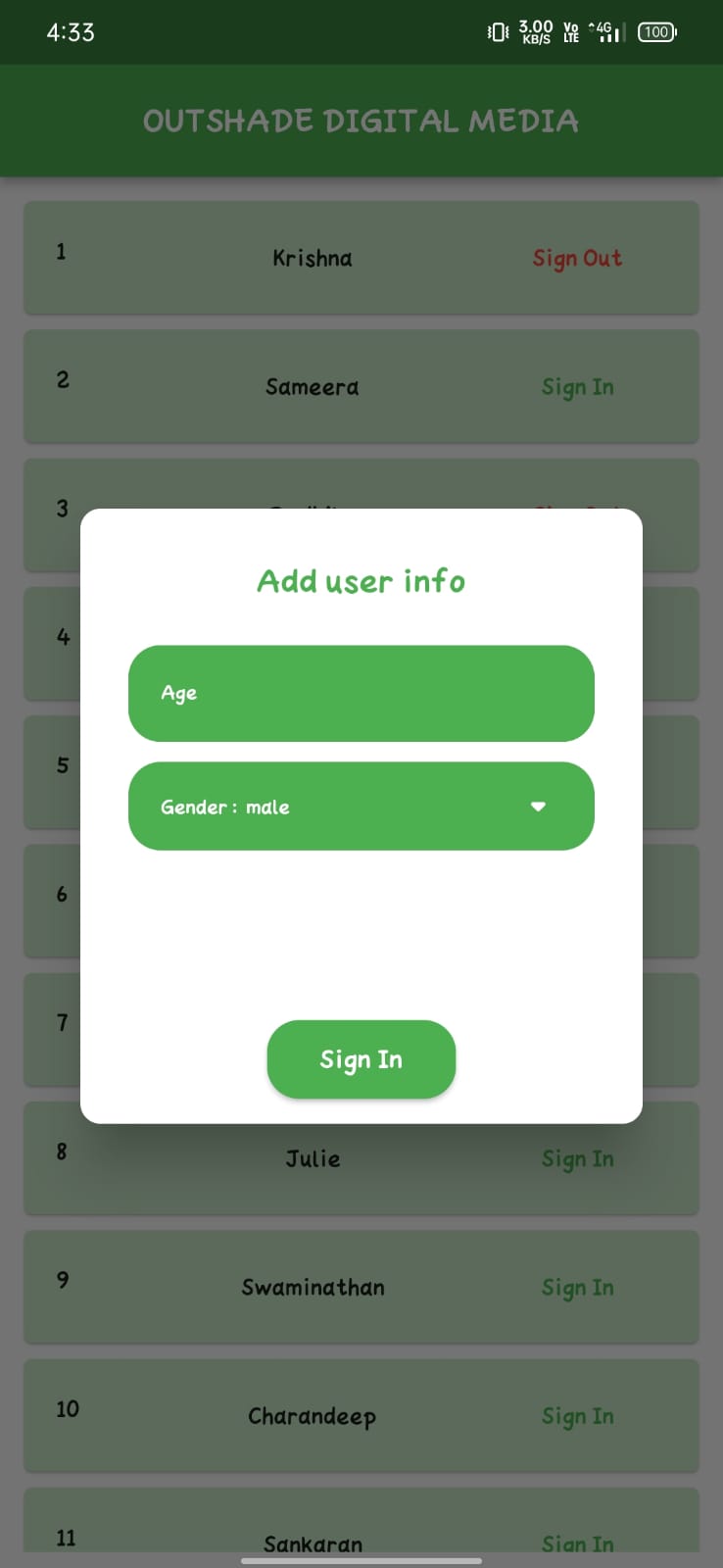Focus the Age input field
This screenshot has width=723, height=1568.
tap(361, 693)
